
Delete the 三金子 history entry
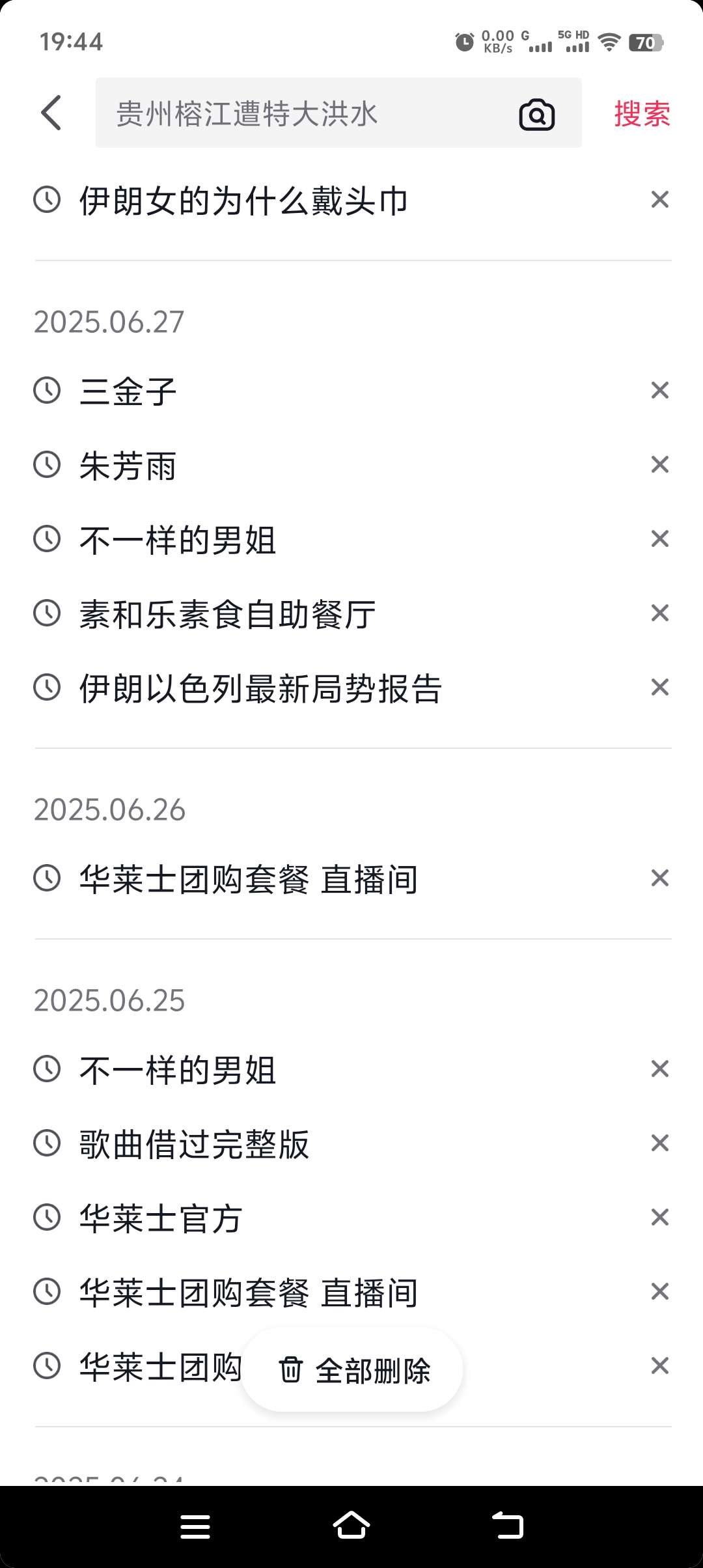point(660,391)
